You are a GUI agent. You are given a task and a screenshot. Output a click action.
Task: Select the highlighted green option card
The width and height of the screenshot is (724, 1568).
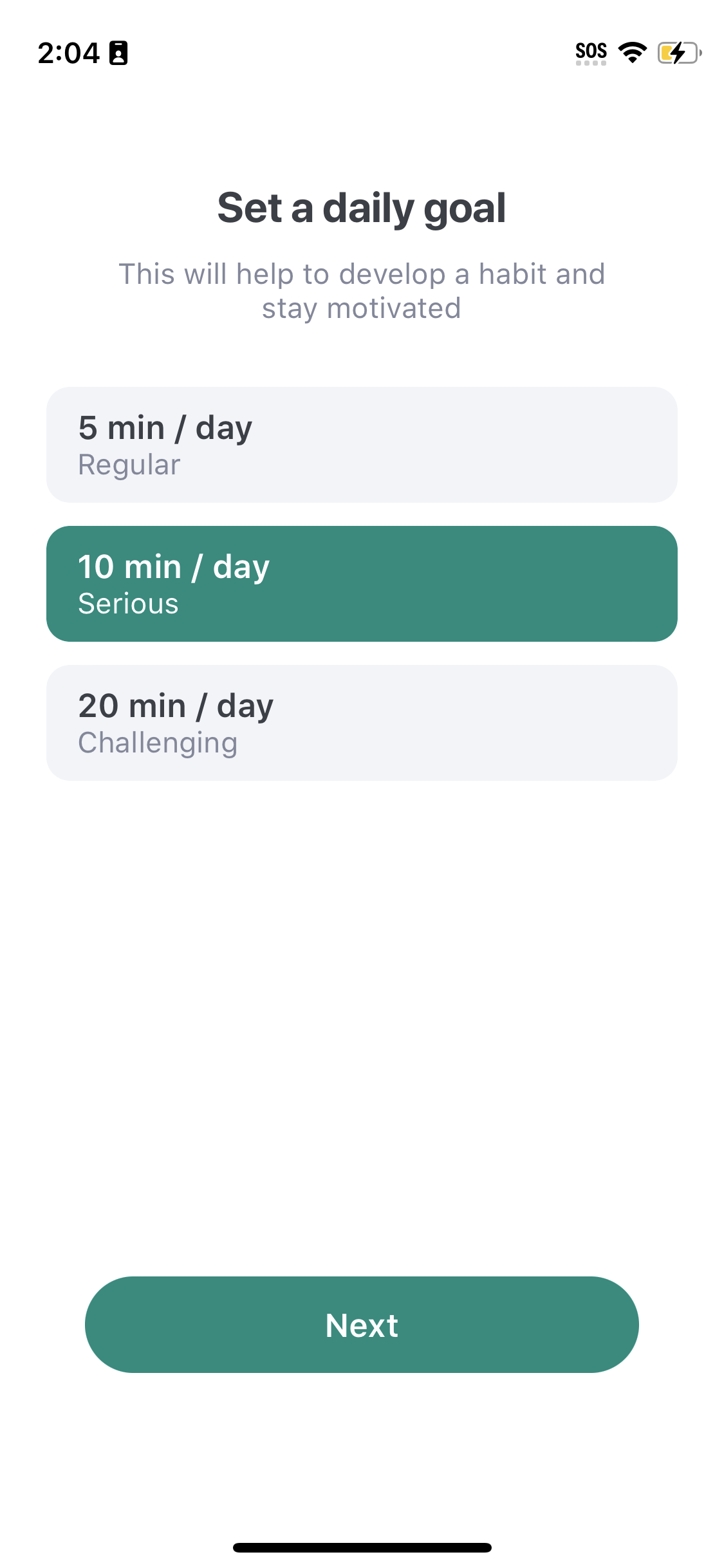pos(362,583)
